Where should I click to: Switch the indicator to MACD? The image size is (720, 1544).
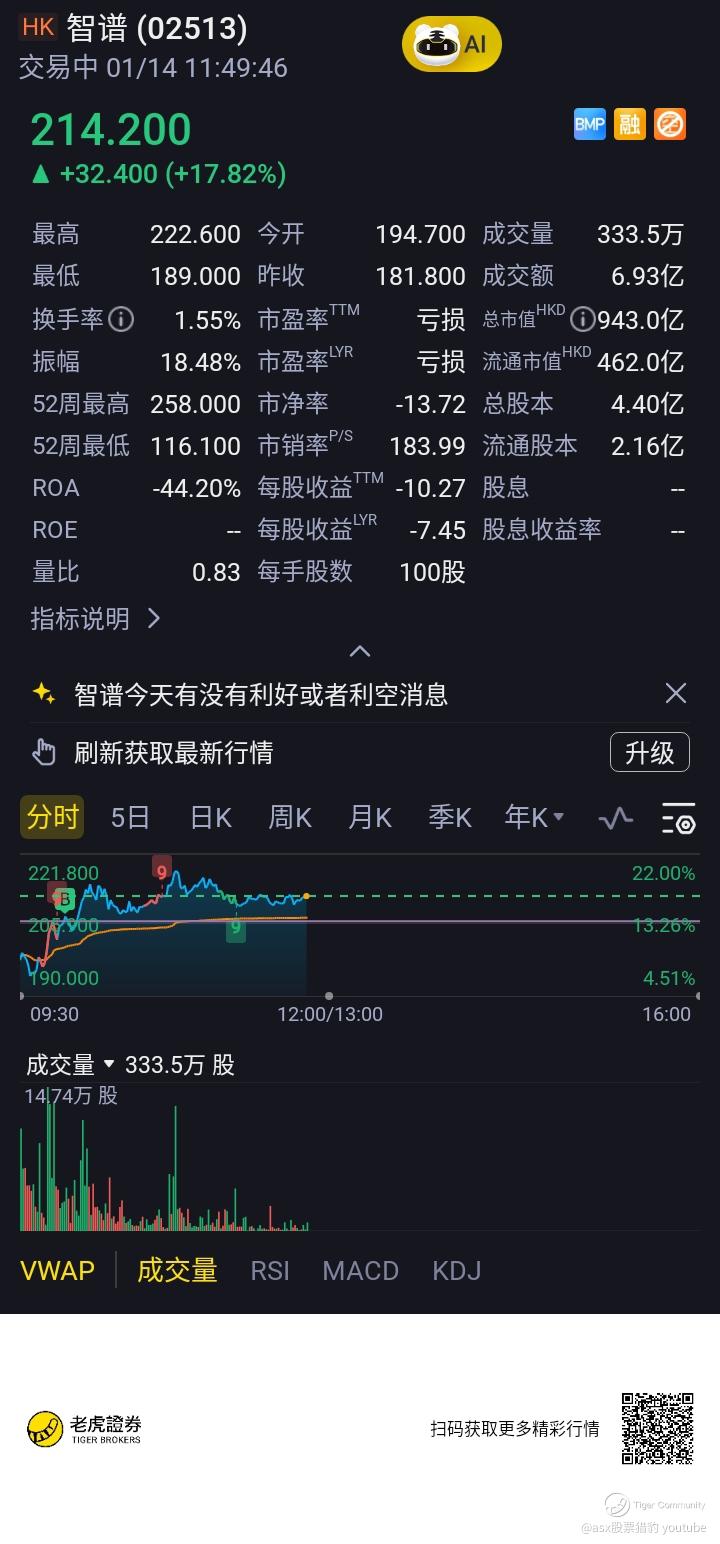pyautogui.click(x=360, y=1271)
